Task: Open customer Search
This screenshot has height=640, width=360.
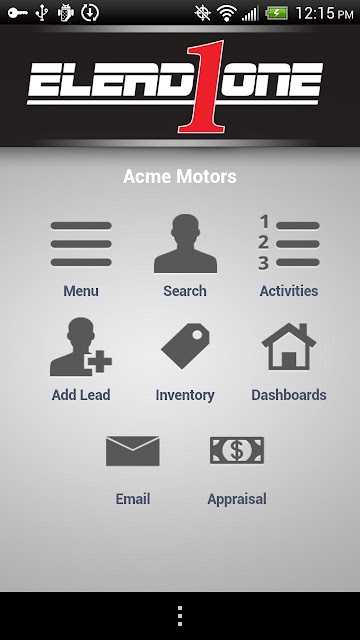Action: tap(185, 257)
